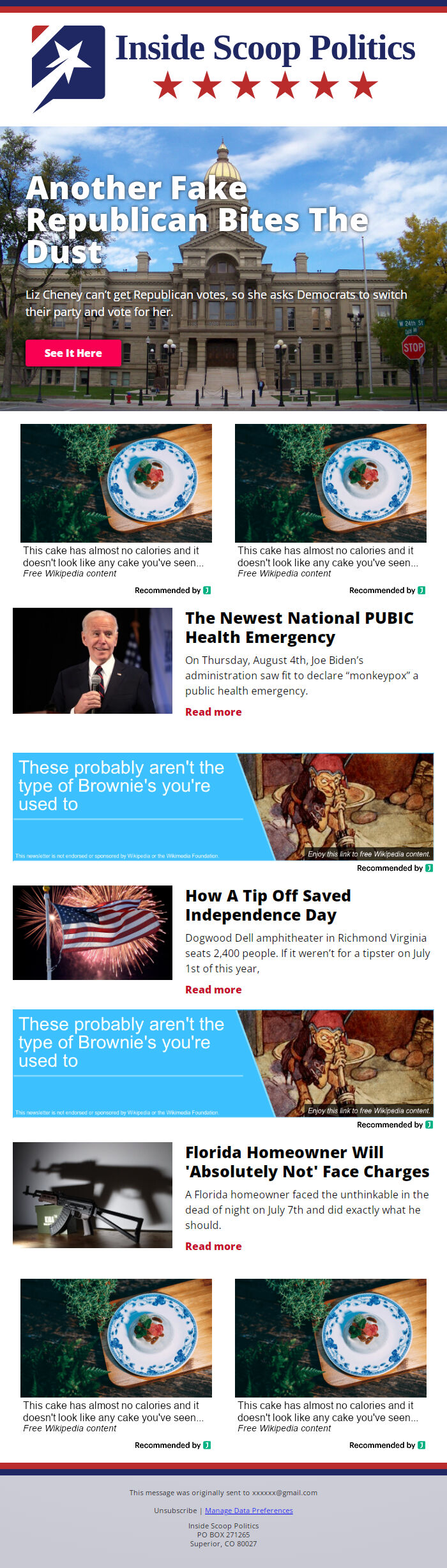Screen dimensions: 447x1568
Task: Read more about the Florida homeowner
Action: pos(213,1246)
